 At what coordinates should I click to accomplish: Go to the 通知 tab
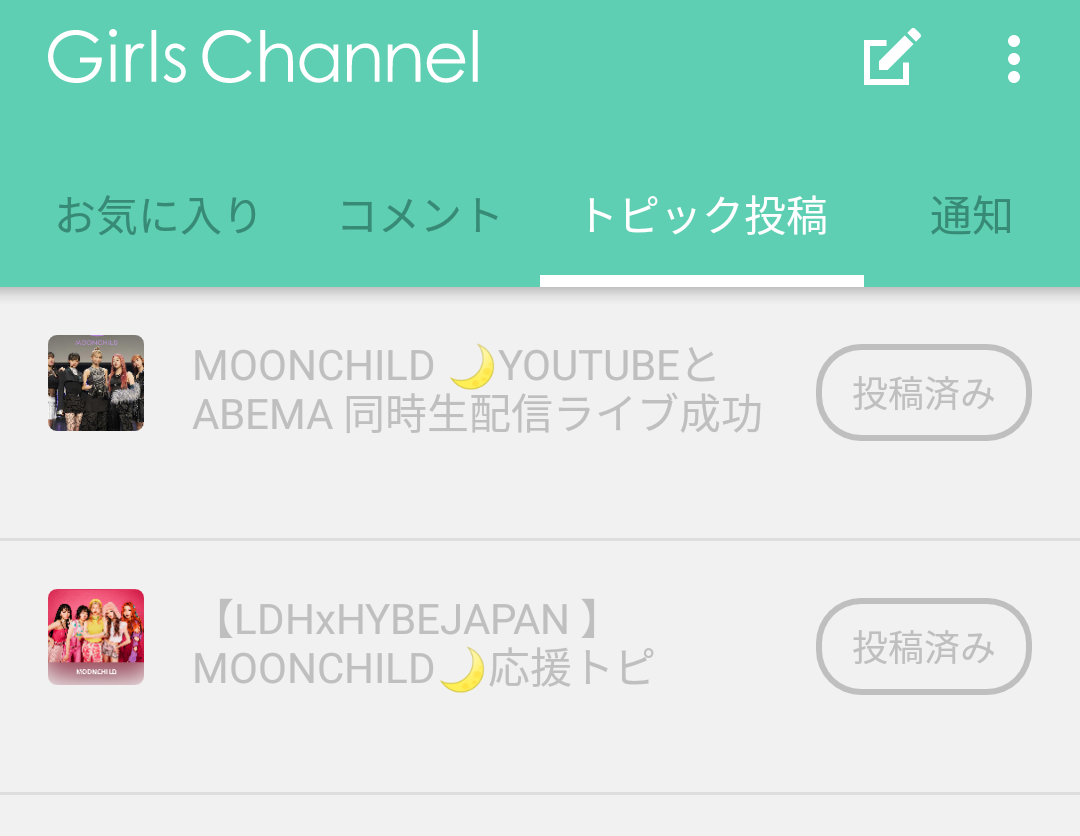click(970, 215)
